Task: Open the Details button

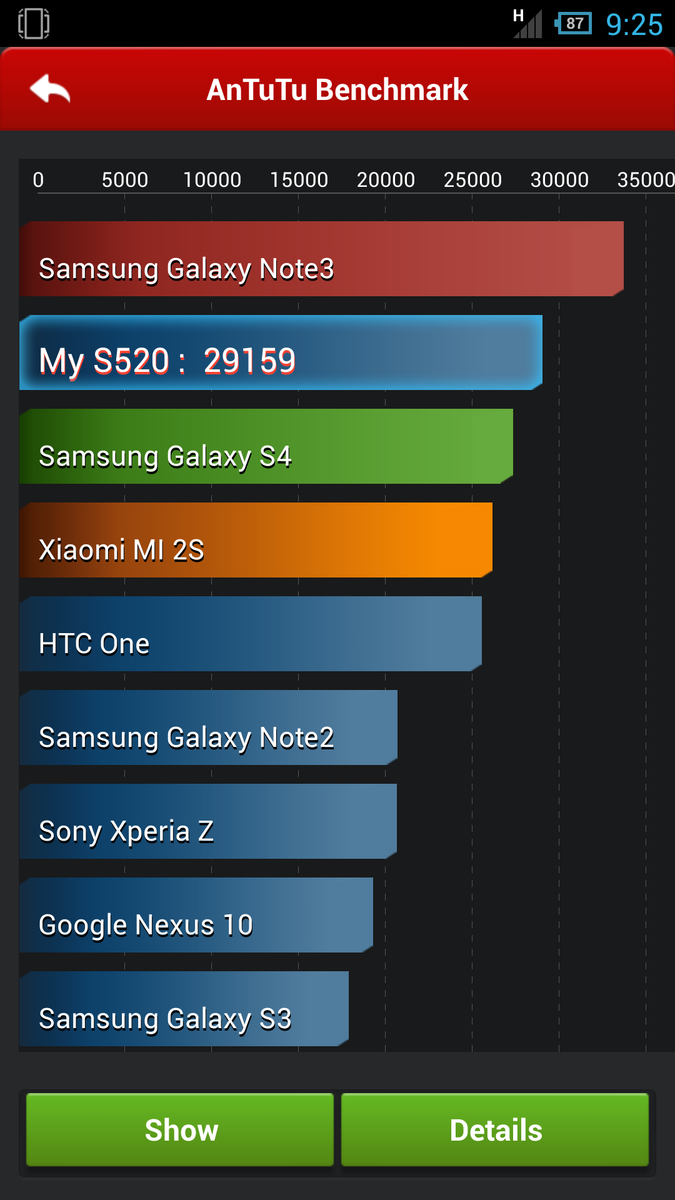Action: 495,1130
